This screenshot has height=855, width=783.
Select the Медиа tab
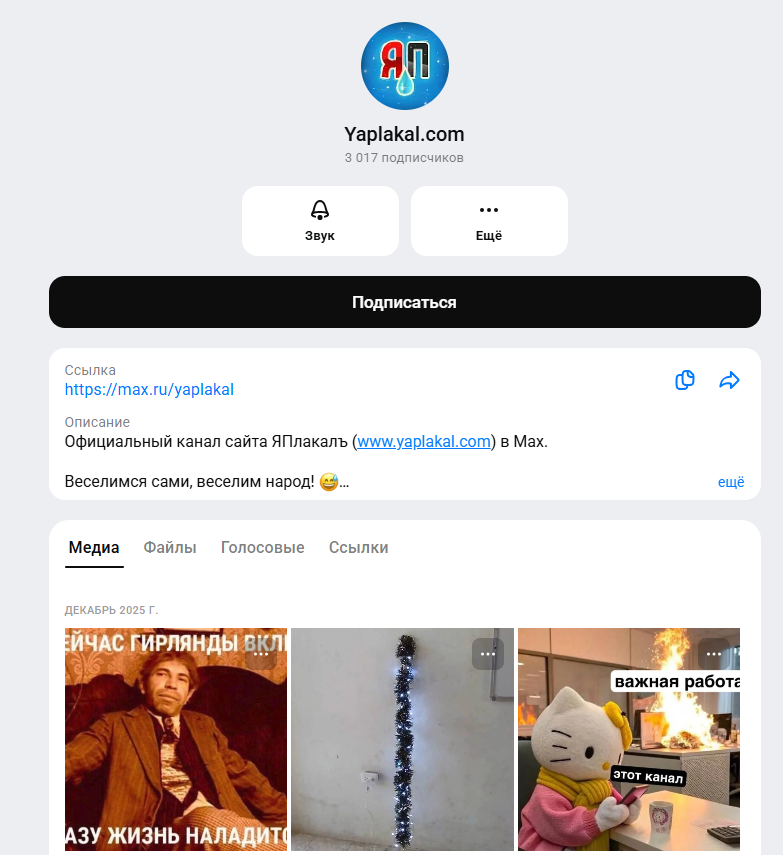coord(94,548)
